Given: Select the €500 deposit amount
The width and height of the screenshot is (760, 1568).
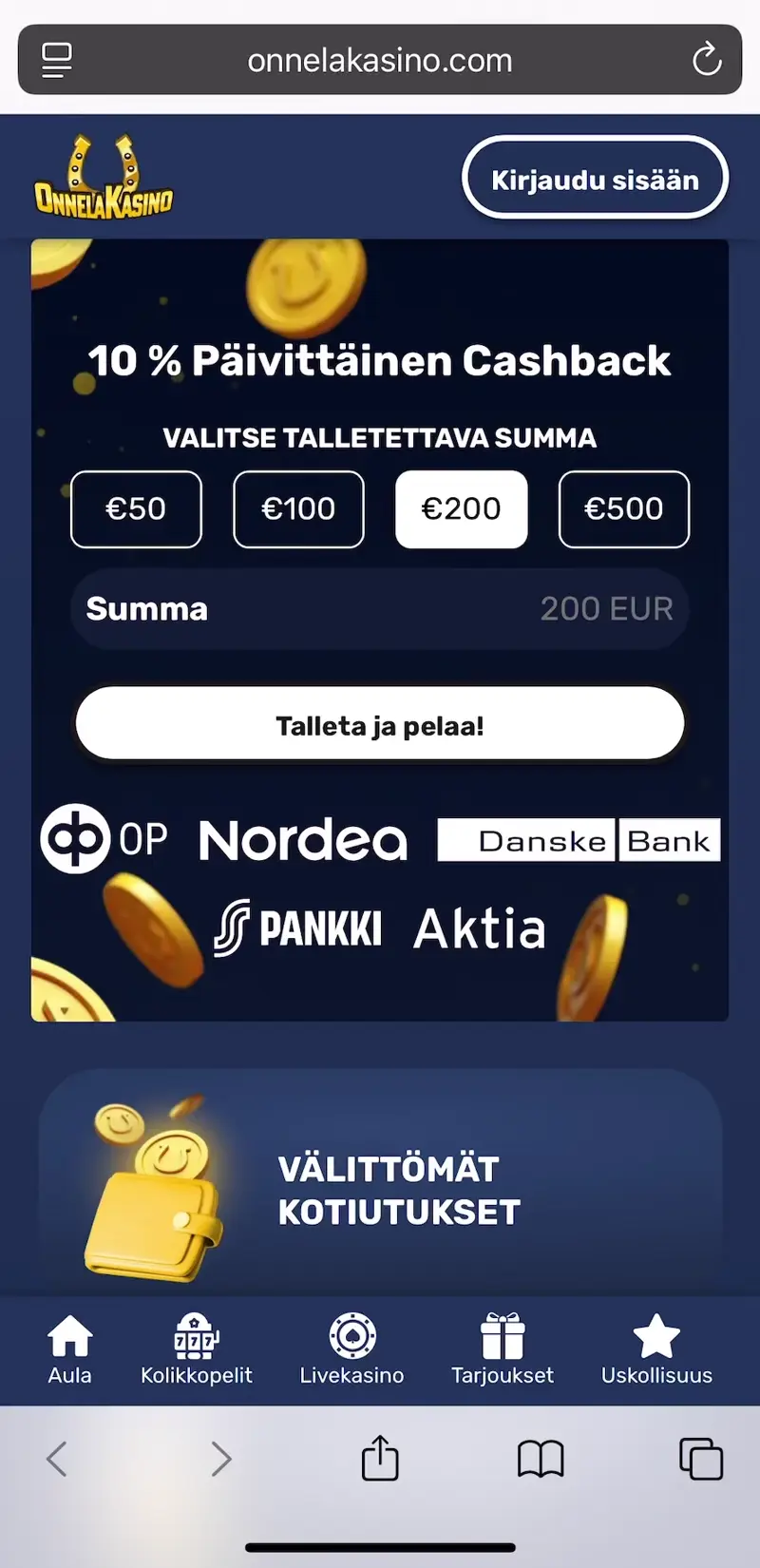Looking at the screenshot, I should tap(624, 509).
